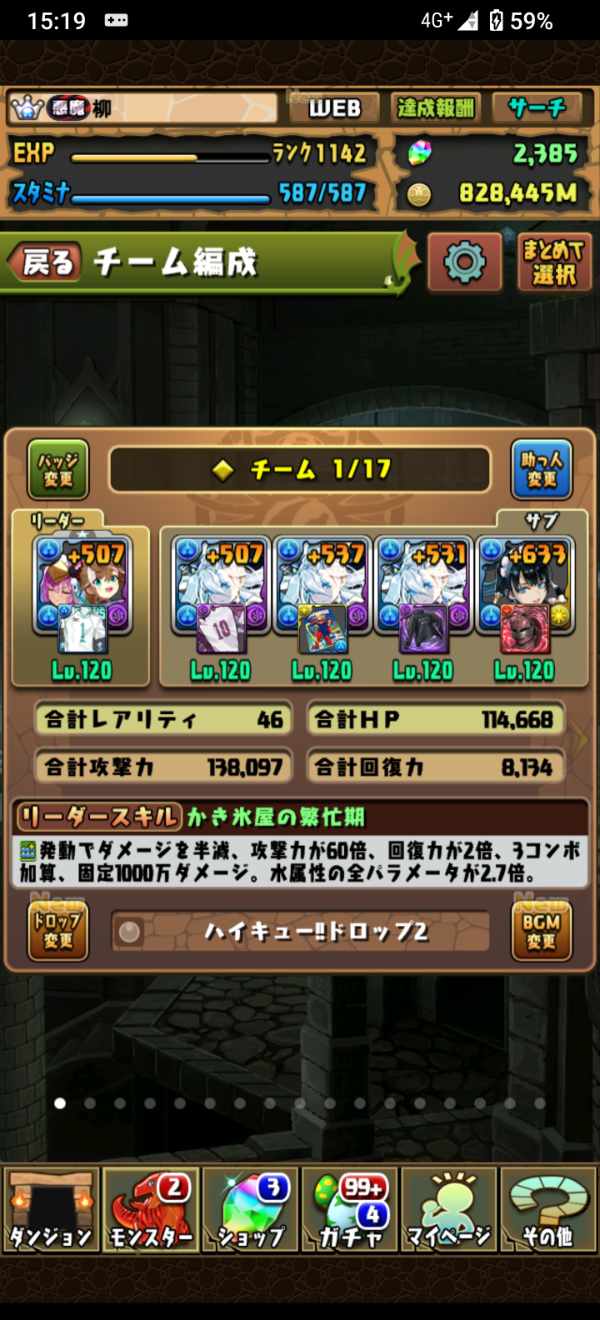Tap ドロップ変更 drop change button
The image size is (600, 1320).
click(x=57, y=930)
